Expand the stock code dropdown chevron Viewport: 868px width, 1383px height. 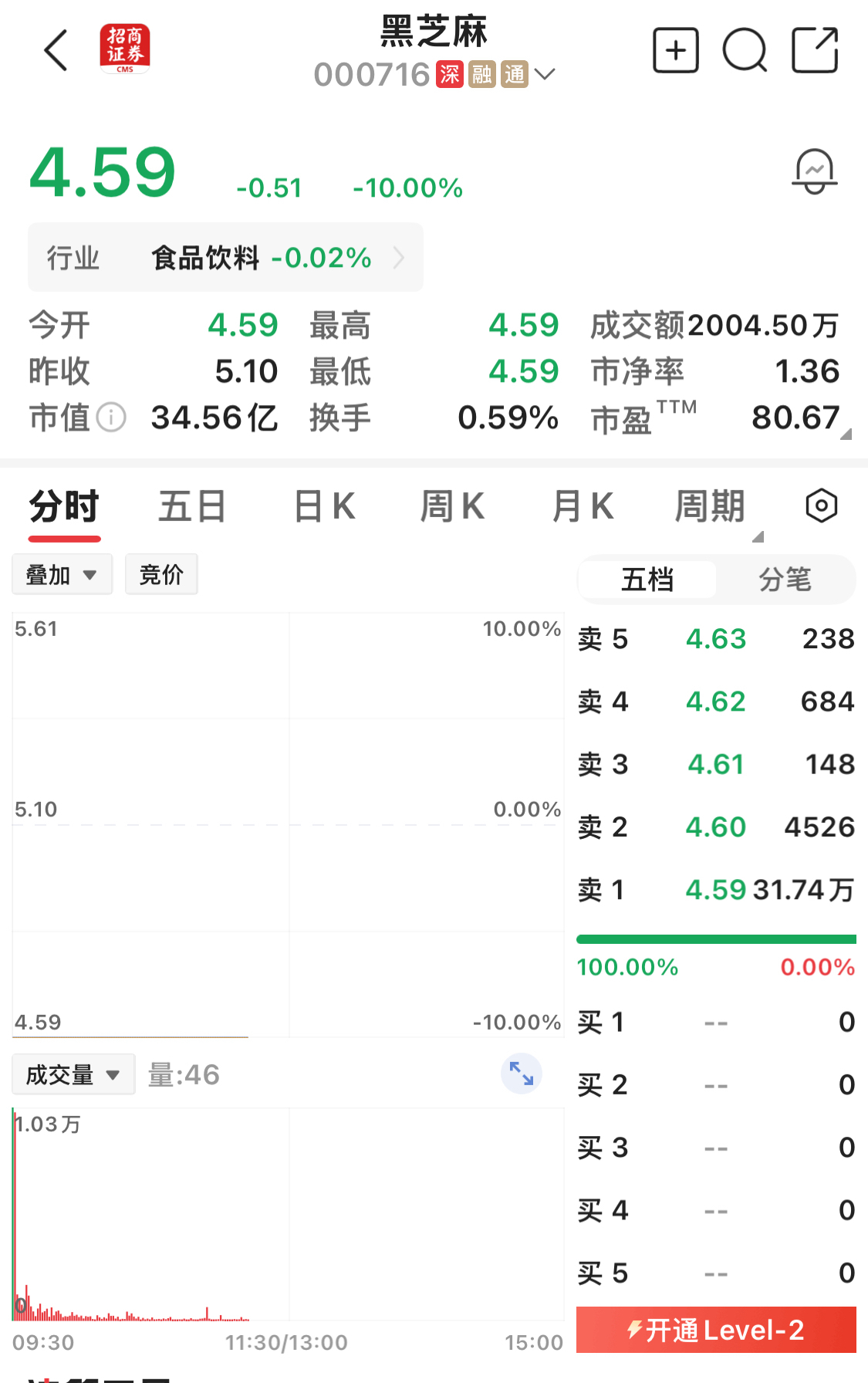(x=545, y=75)
